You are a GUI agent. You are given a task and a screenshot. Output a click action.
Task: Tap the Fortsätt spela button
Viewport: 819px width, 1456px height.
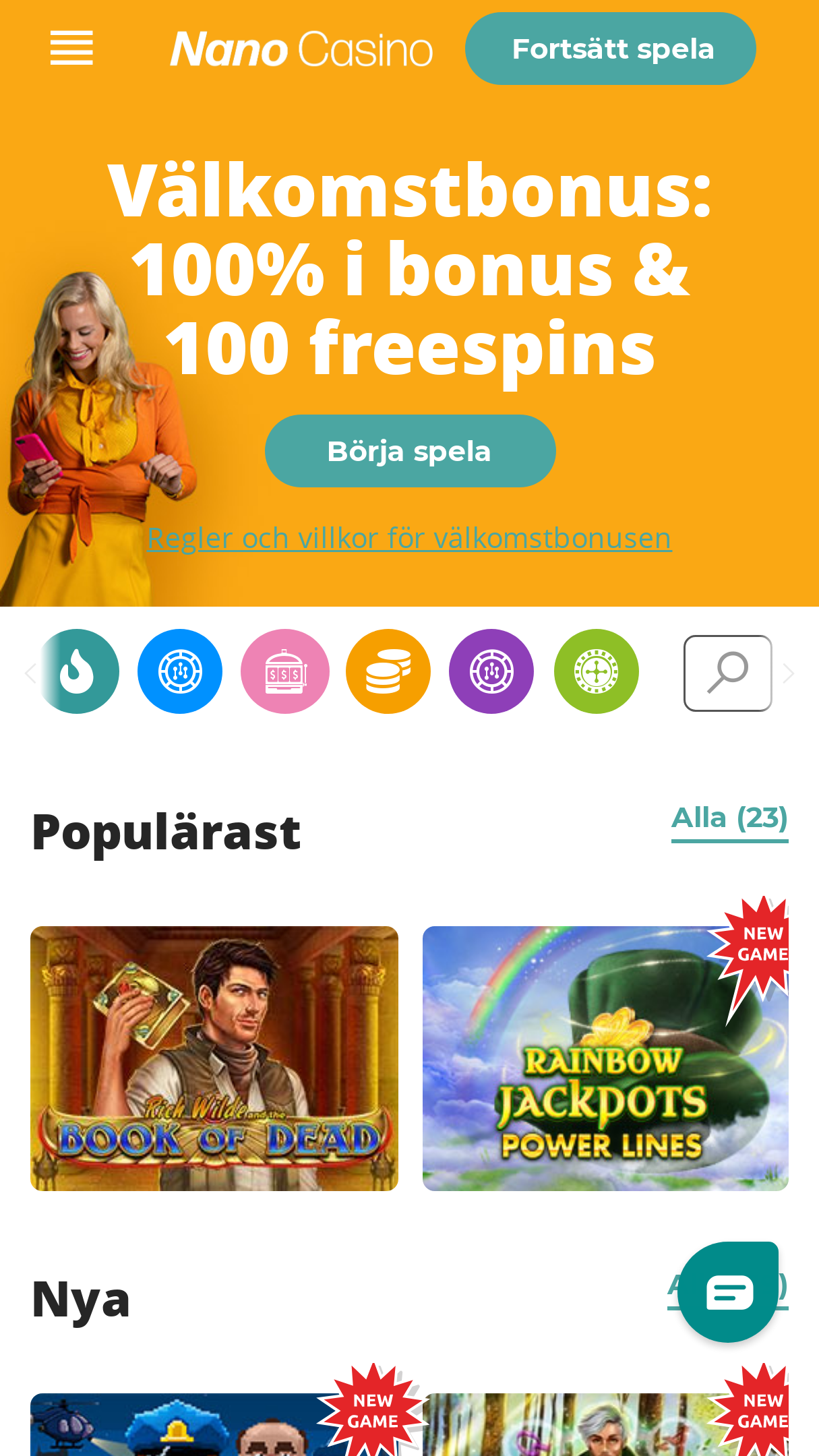pyautogui.click(x=611, y=49)
